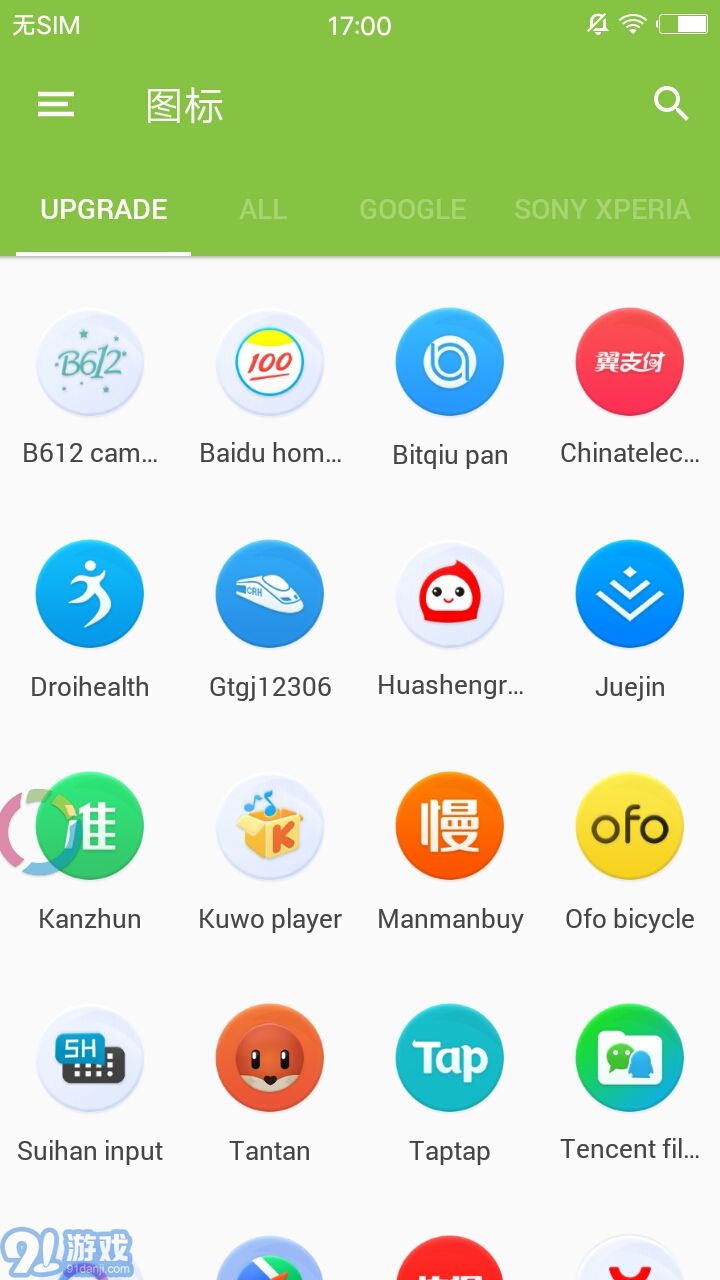Select the UPGRADE tab
Image resolution: width=720 pixels, height=1280 pixels.
[104, 209]
